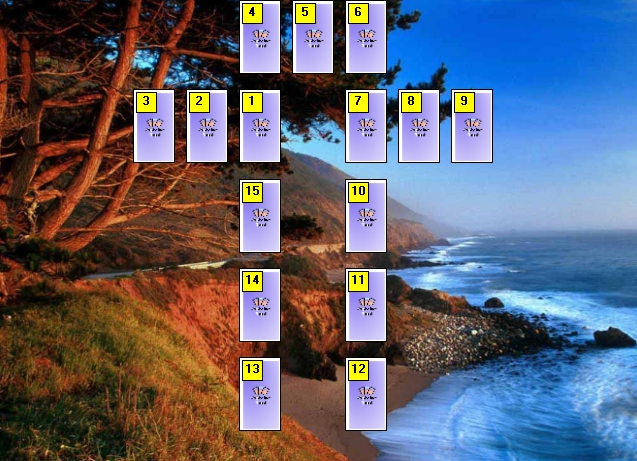Screen dimensions: 637x461
Task: Flip over card number 1
Action: (x=260, y=126)
